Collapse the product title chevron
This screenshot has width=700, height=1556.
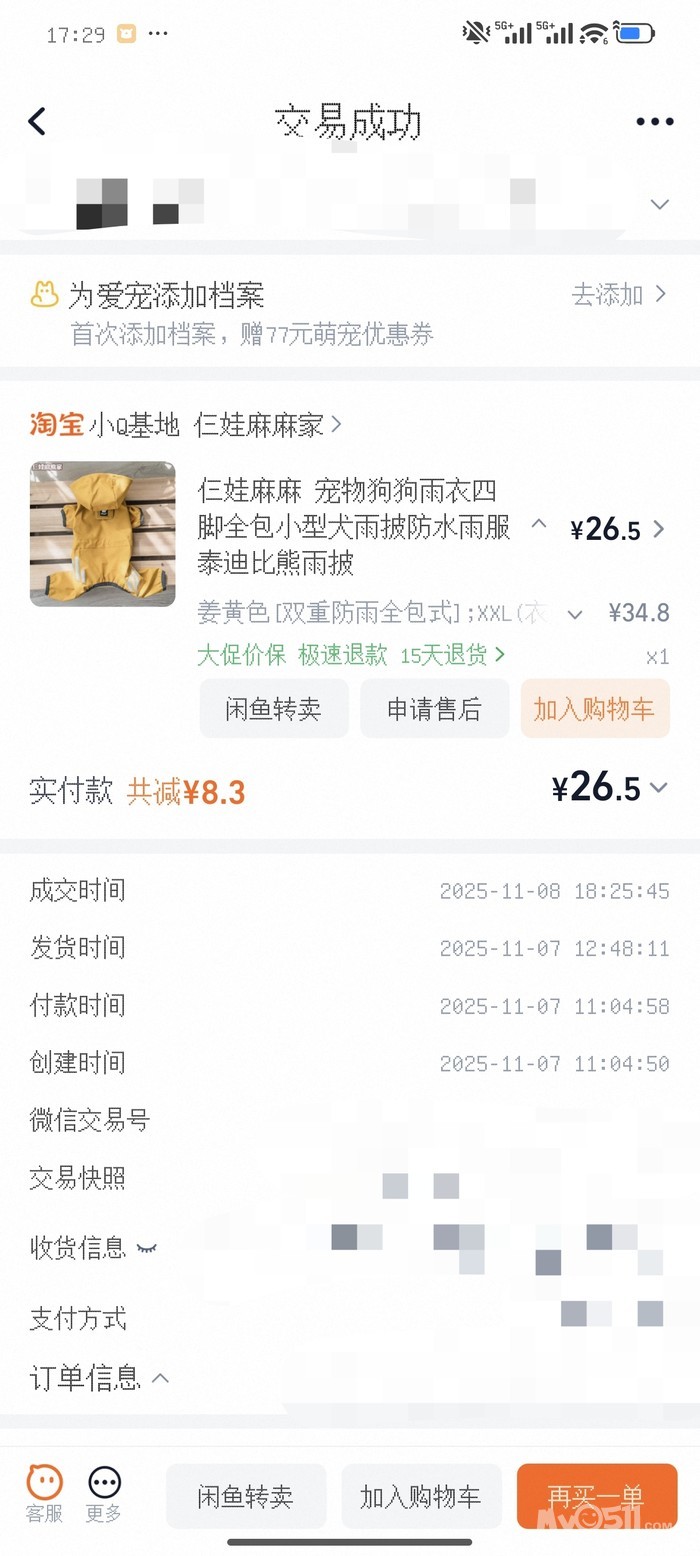click(x=539, y=524)
